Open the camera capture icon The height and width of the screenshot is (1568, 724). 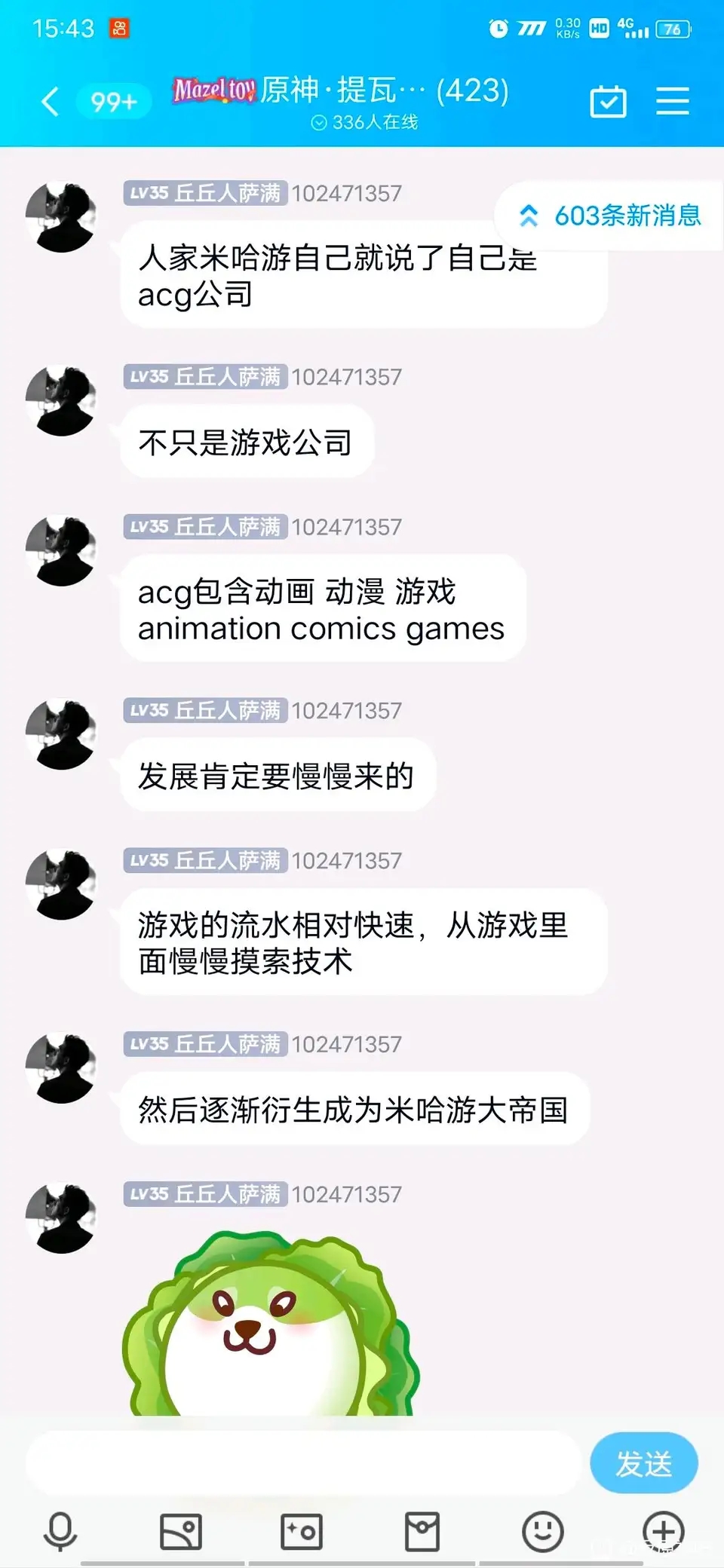[x=302, y=1532]
